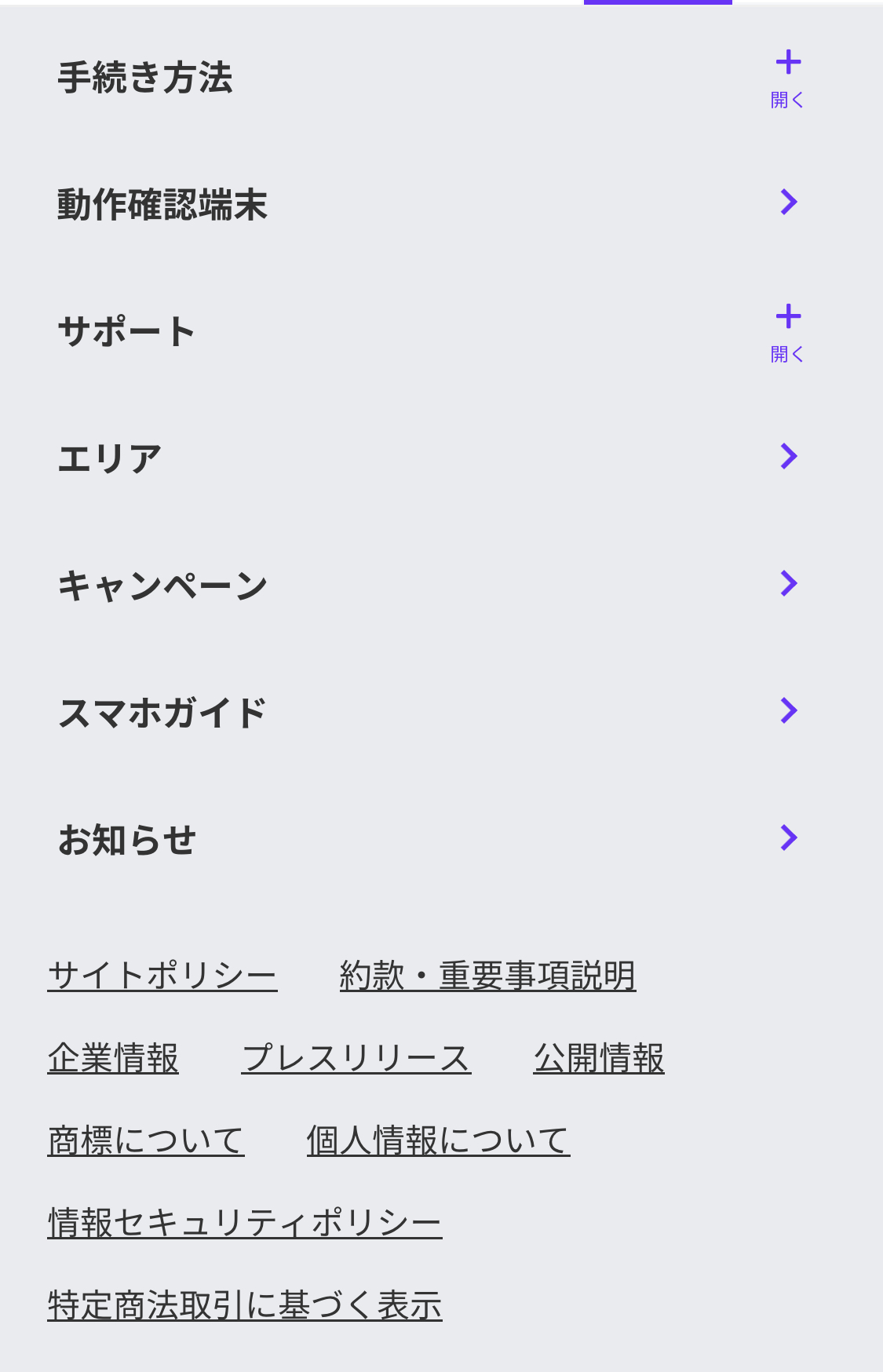Open the 個人情報について link
The image size is (883, 1372).
point(438,1140)
